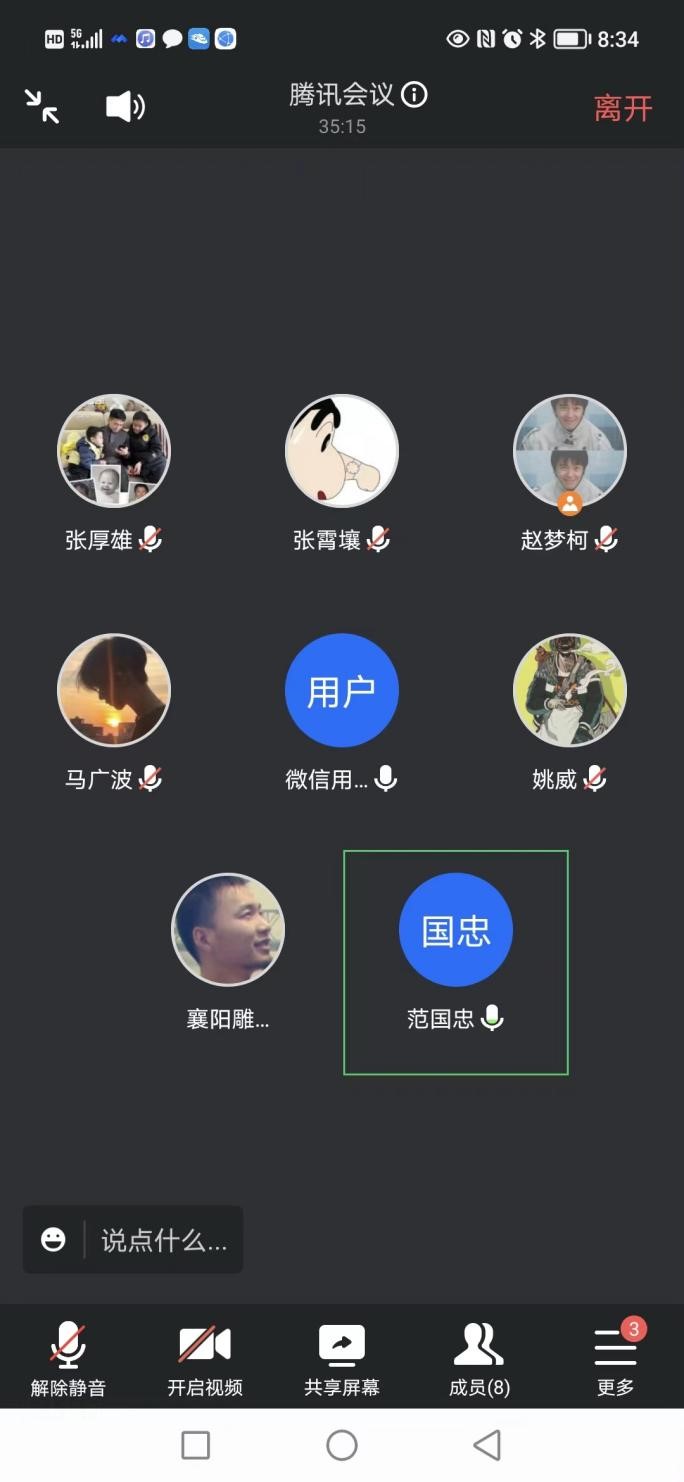This screenshot has height=1482, width=684.
Task: Select the 微信用... participant tile
Action: point(342,692)
